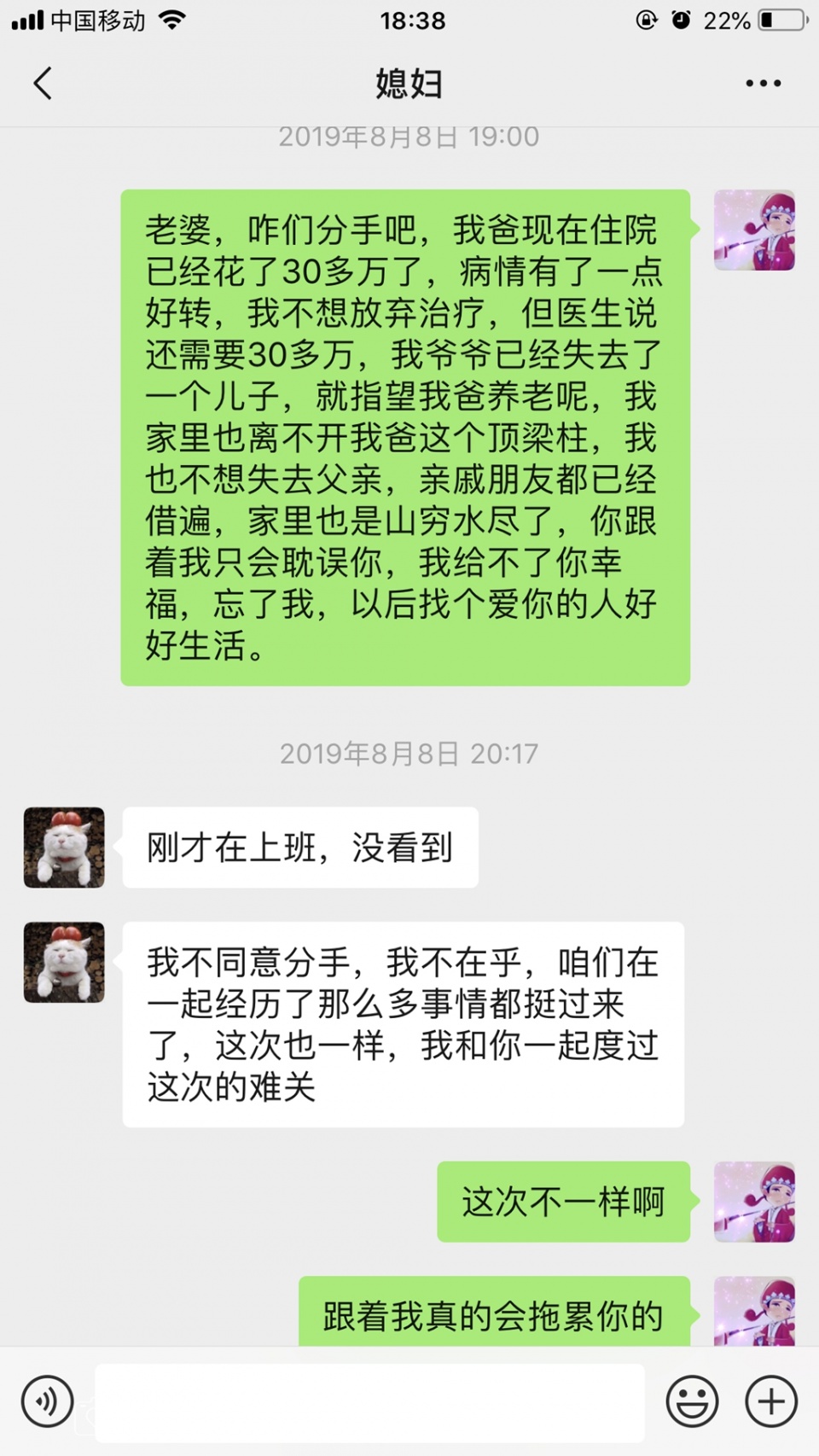Open the emoji sticker panel
Image resolution: width=819 pixels, height=1456 pixels.
click(x=691, y=1401)
